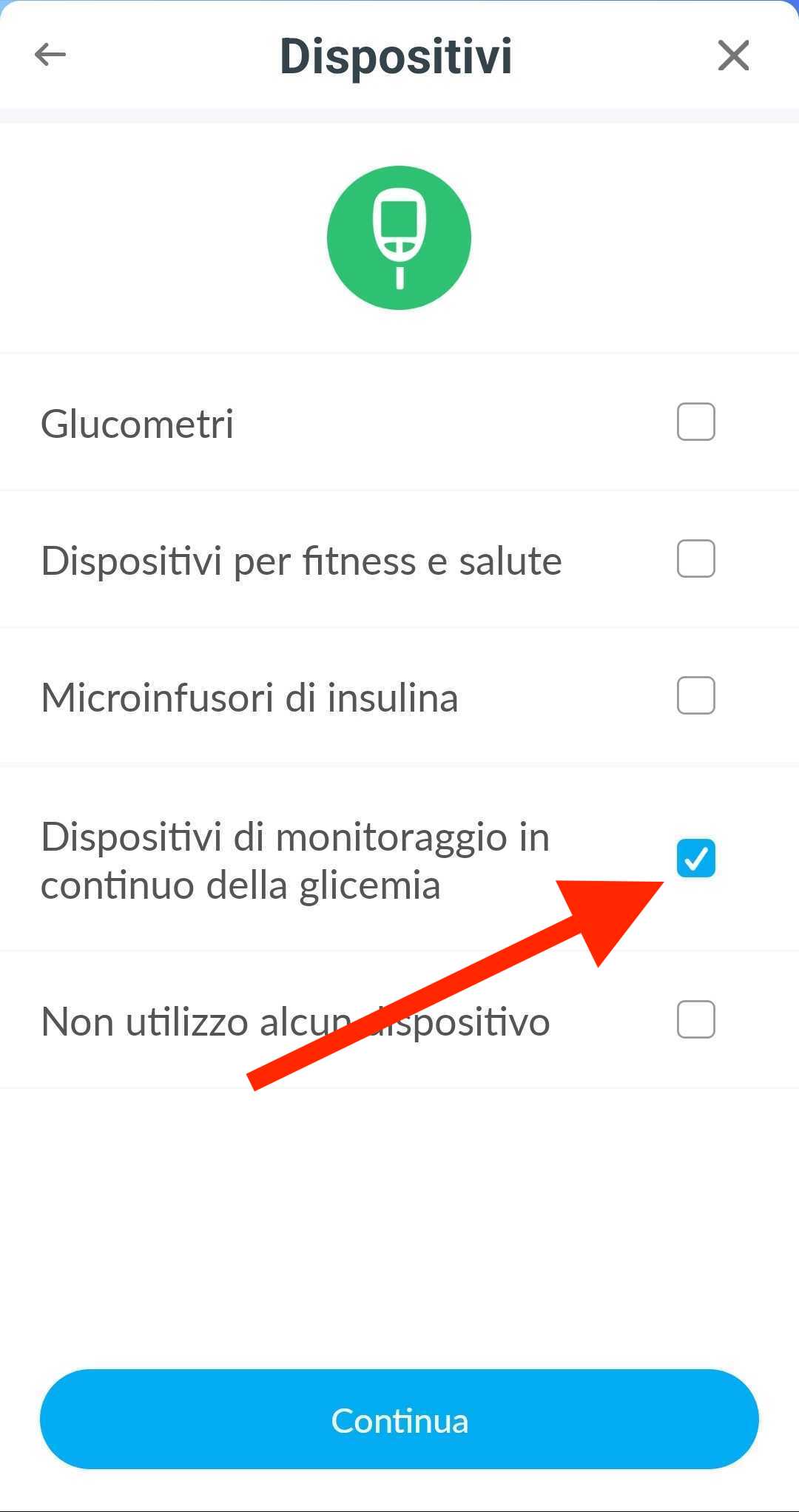Check the Glucometri checkbox
The image size is (799, 1512).
click(x=695, y=422)
